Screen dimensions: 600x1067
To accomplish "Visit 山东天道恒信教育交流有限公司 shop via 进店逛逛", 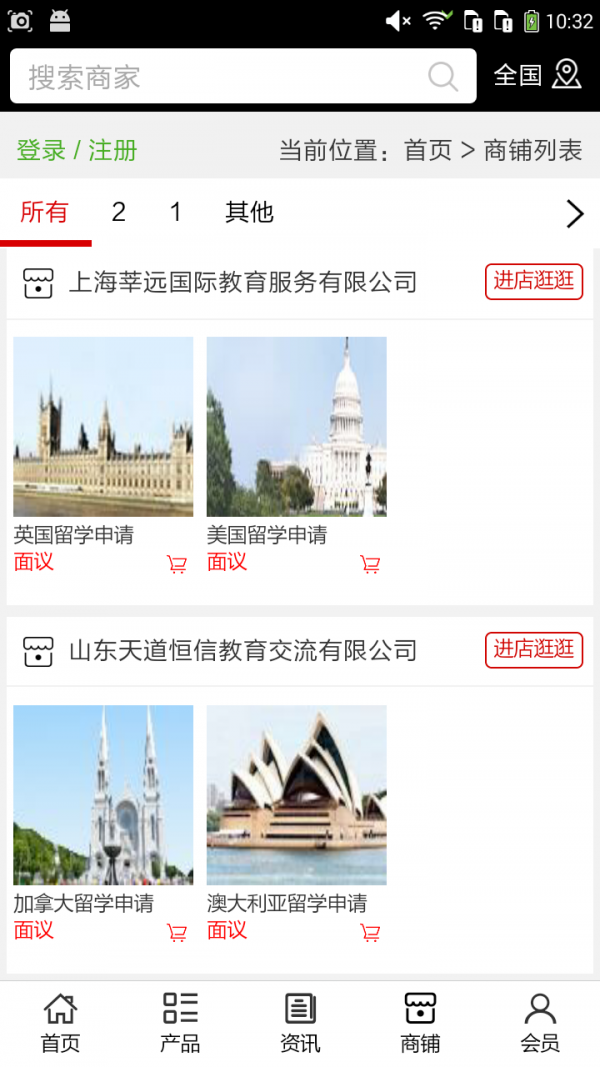I will click(534, 650).
